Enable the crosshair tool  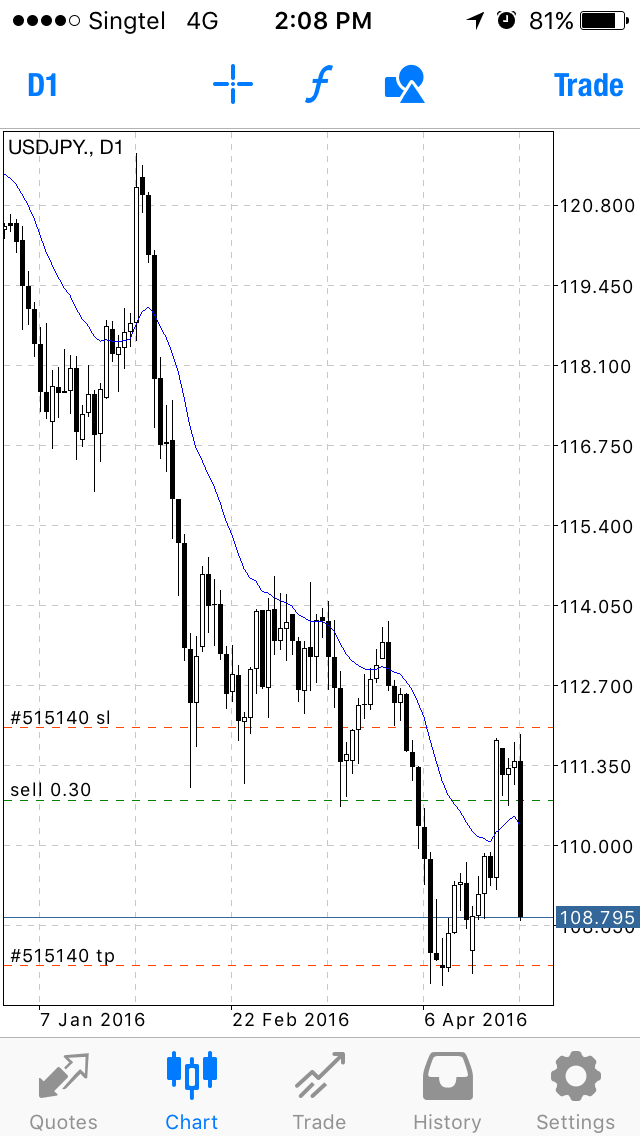pos(233,85)
